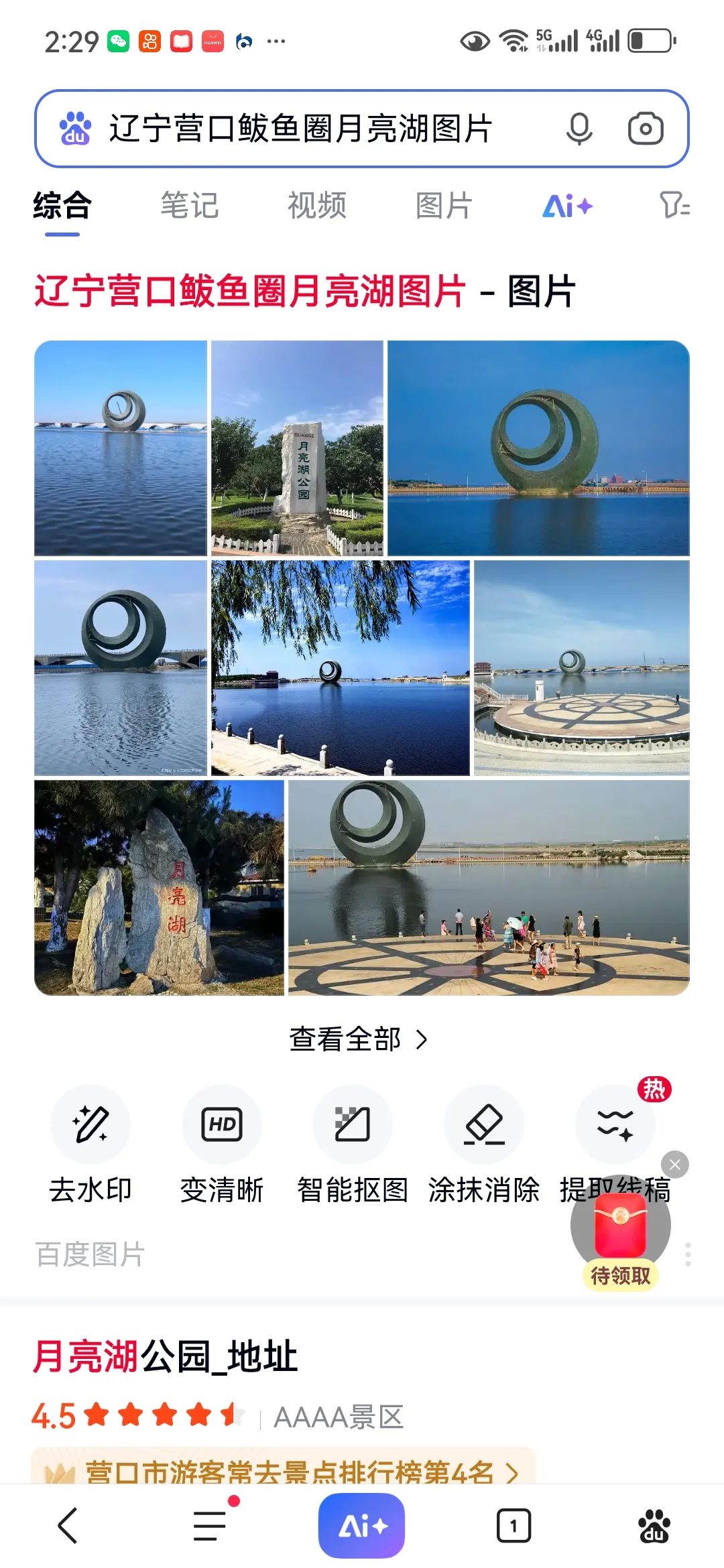Switch to the 视频 tab
This screenshot has height=1568, width=724.
point(317,206)
